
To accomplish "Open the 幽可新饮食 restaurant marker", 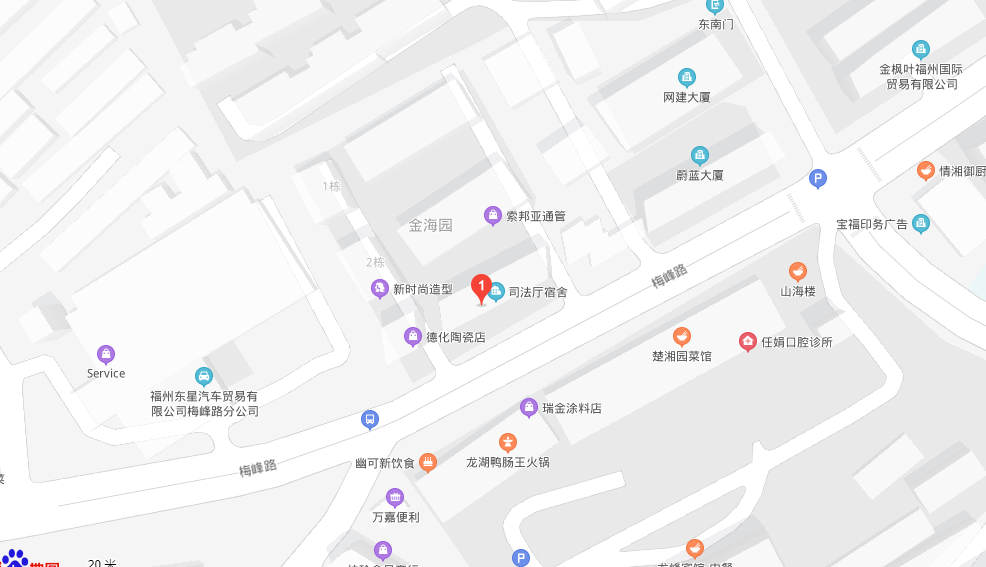I will coord(428,462).
